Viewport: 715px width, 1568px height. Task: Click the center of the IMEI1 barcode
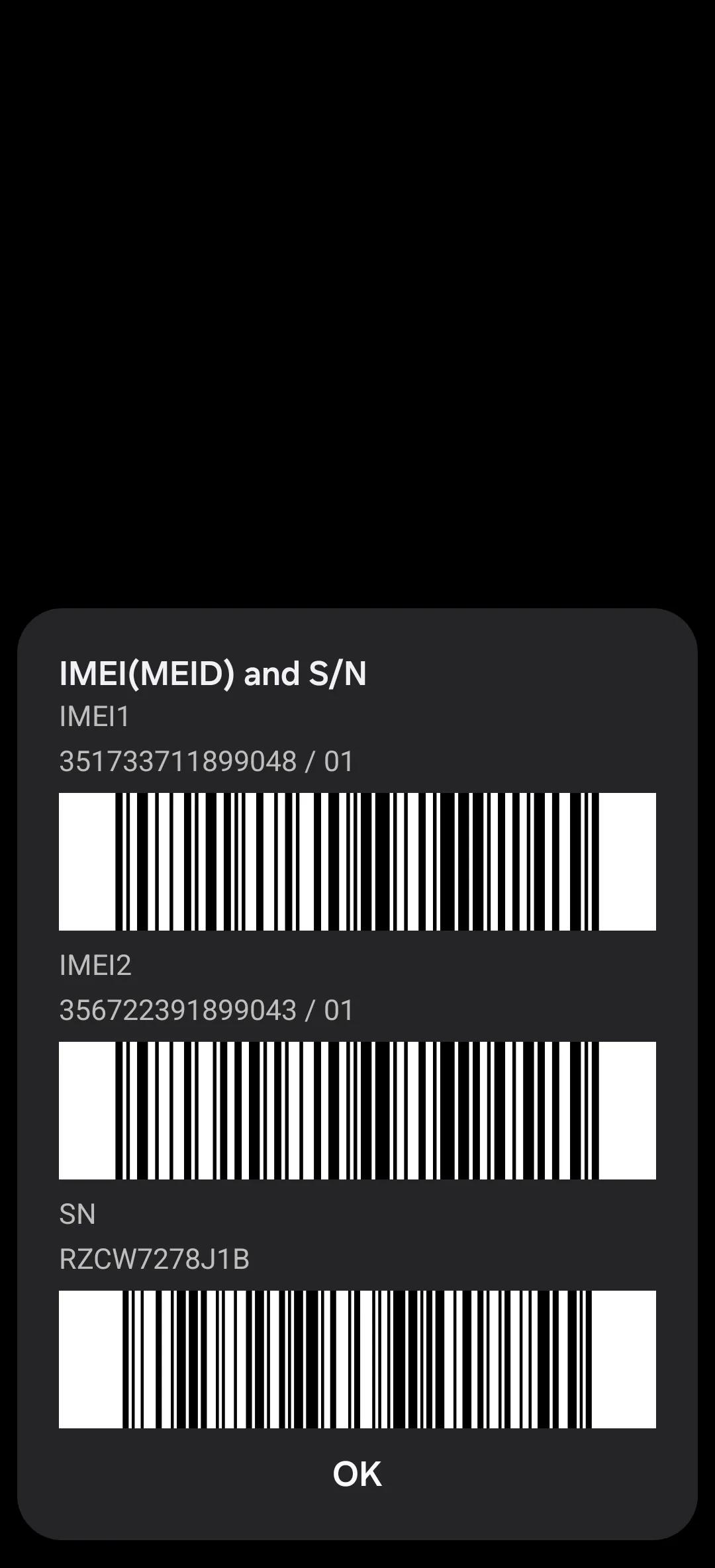(358, 864)
